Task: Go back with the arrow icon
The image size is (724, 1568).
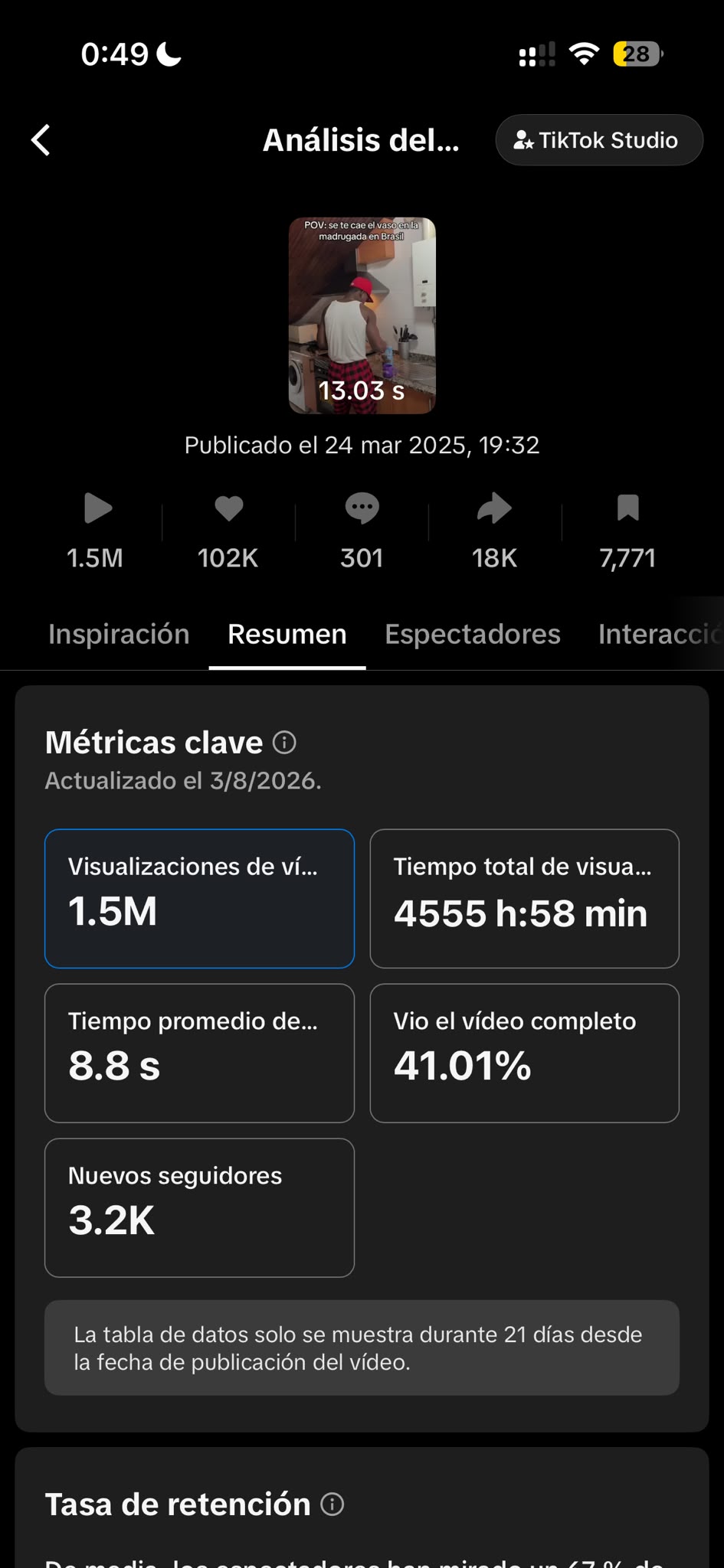Action: click(x=41, y=140)
